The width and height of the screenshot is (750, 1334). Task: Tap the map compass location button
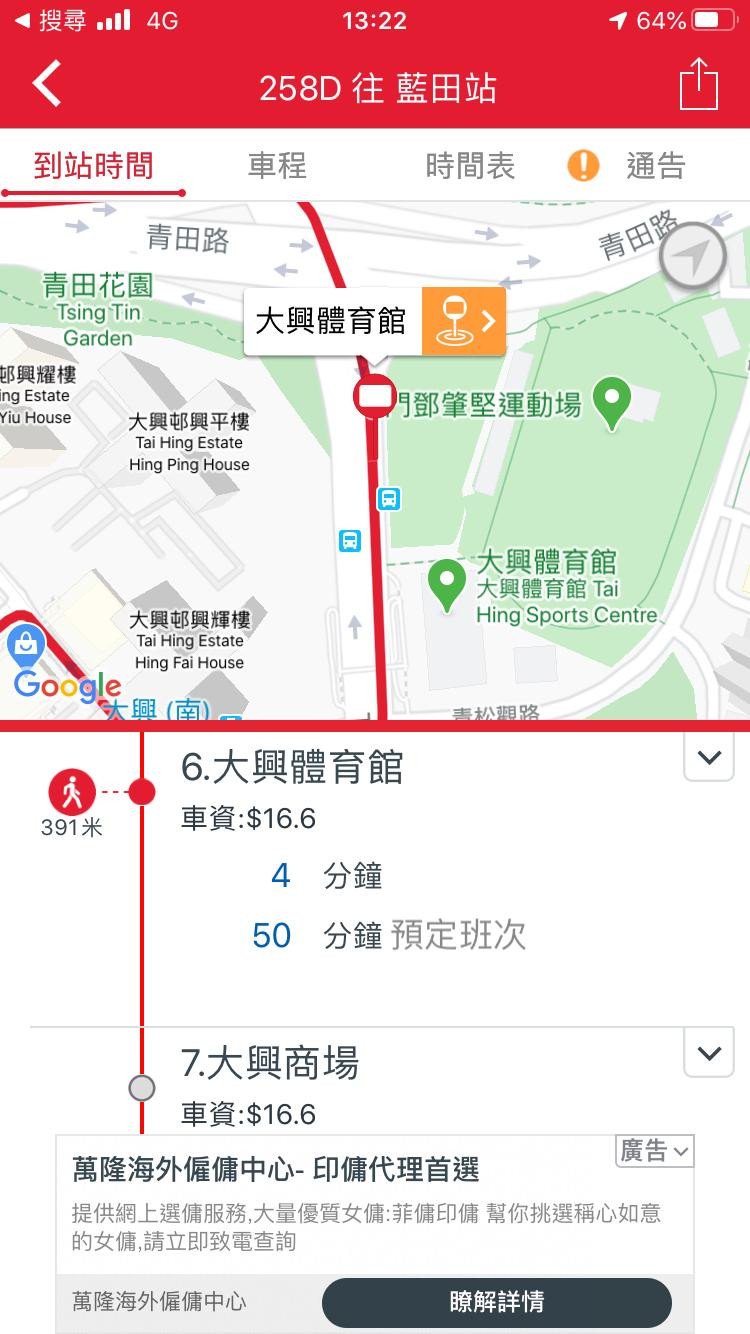(x=692, y=257)
